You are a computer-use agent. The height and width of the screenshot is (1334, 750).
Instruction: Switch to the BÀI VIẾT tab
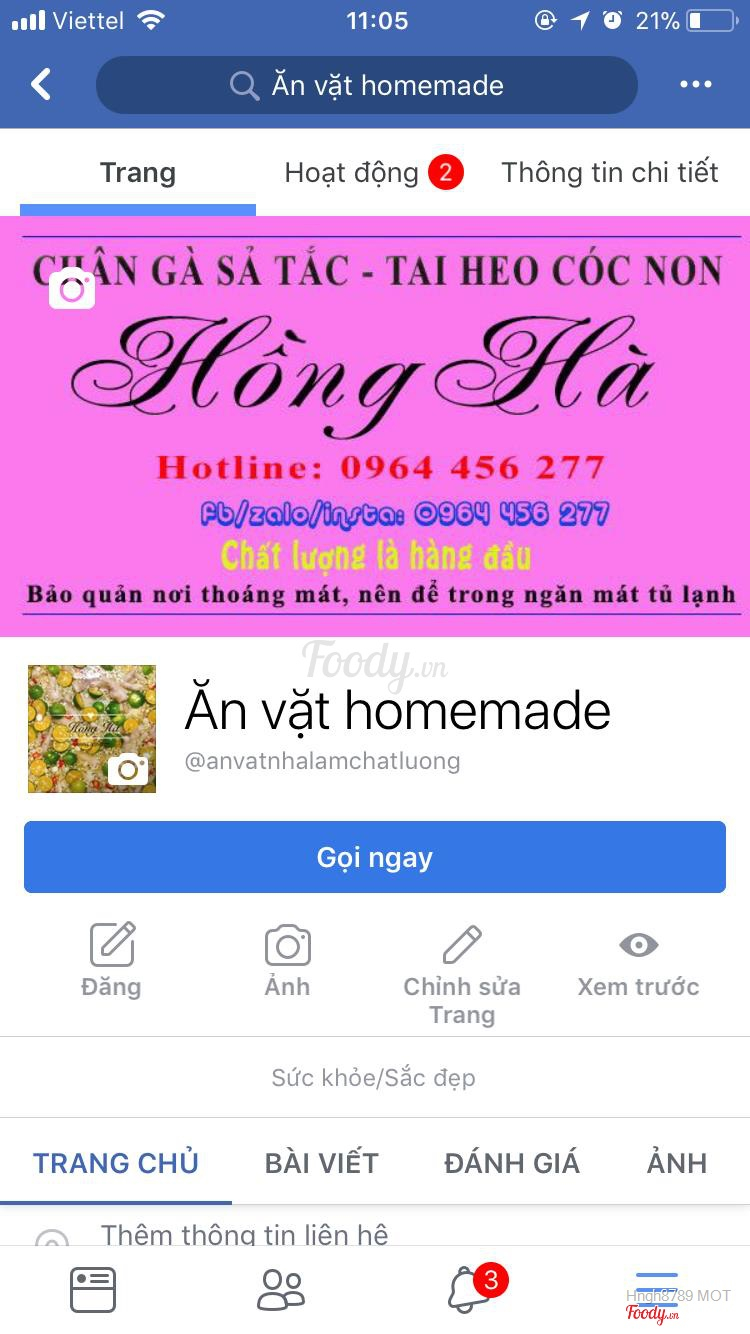(321, 1163)
